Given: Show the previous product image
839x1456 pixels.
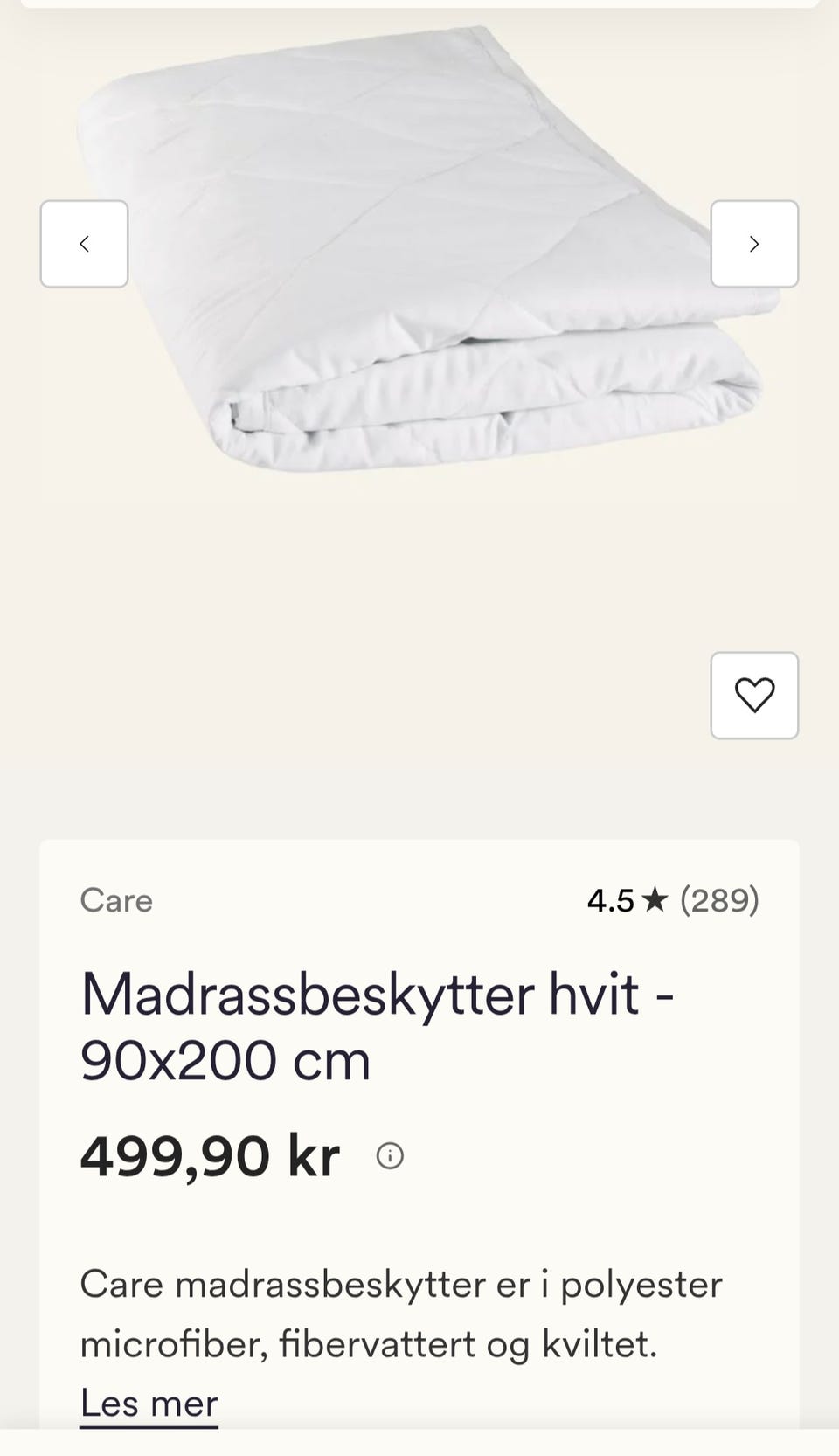Looking at the screenshot, I should point(84,244).
